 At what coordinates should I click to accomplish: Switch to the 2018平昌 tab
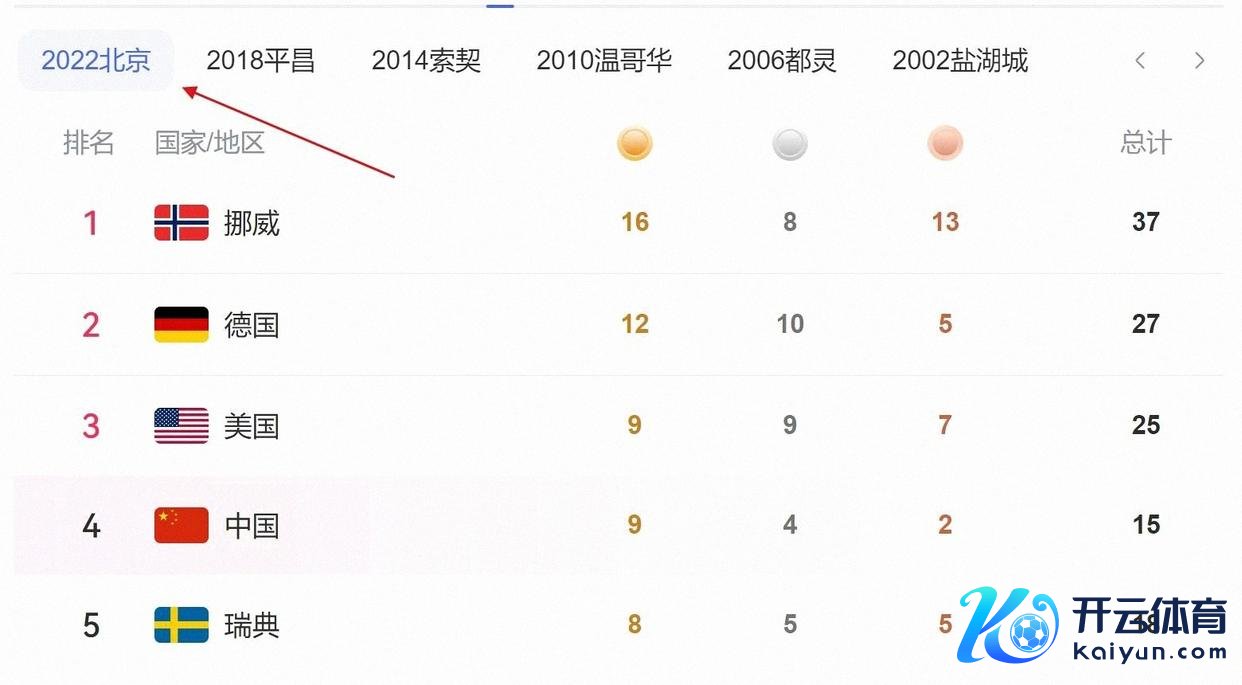pyautogui.click(x=260, y=61)
